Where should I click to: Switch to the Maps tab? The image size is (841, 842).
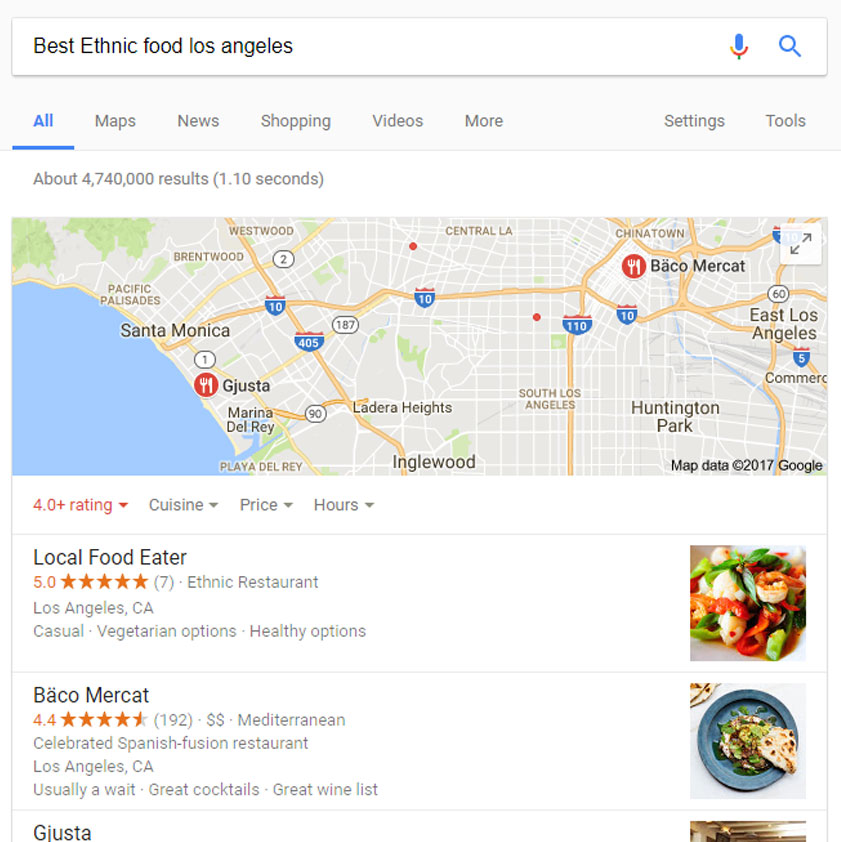[115, 121]
